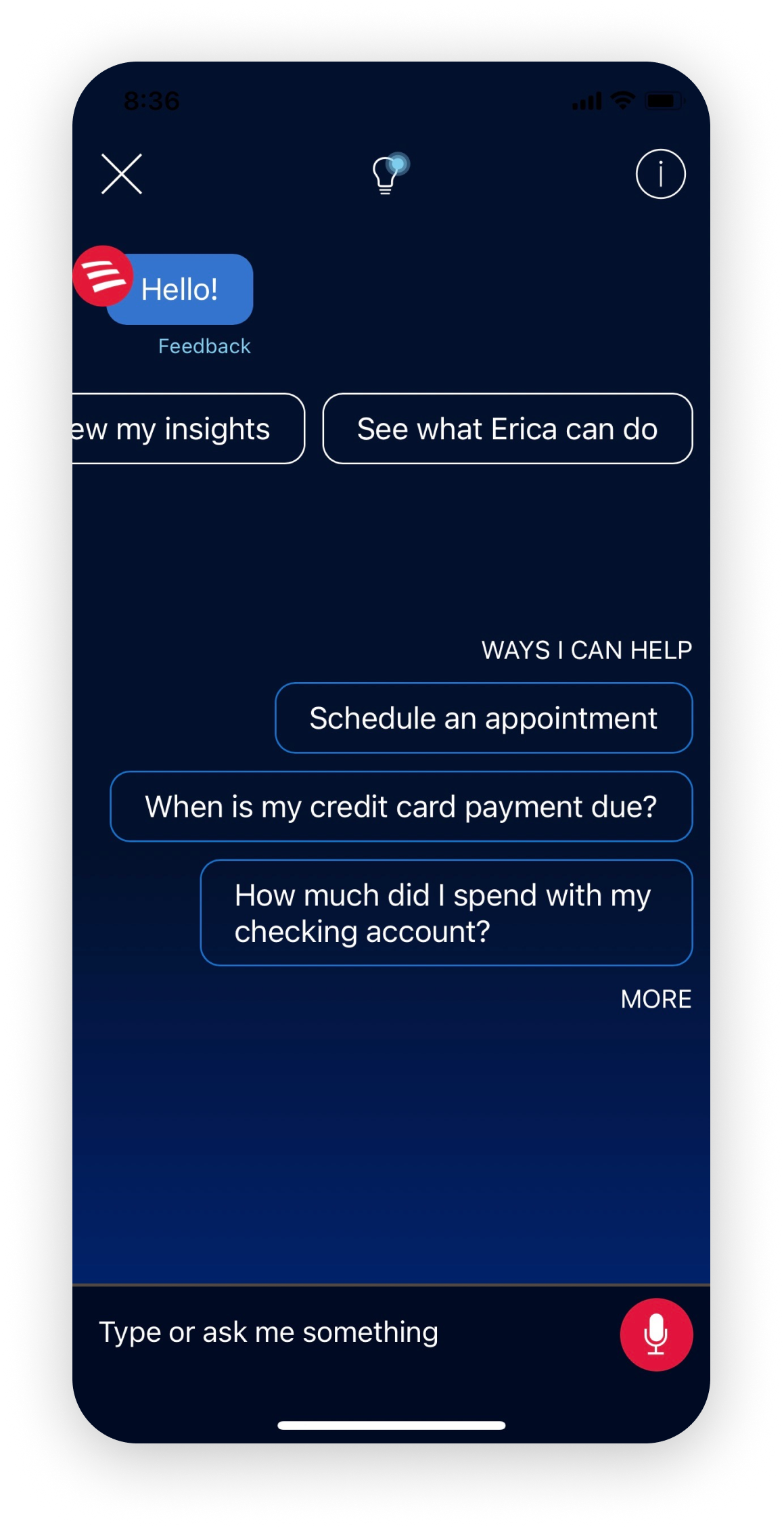Image resolution: width=784 pixels, height=1528 pixels.
Task: Tap the Feedback link under Hello
Action: (204, 346)
